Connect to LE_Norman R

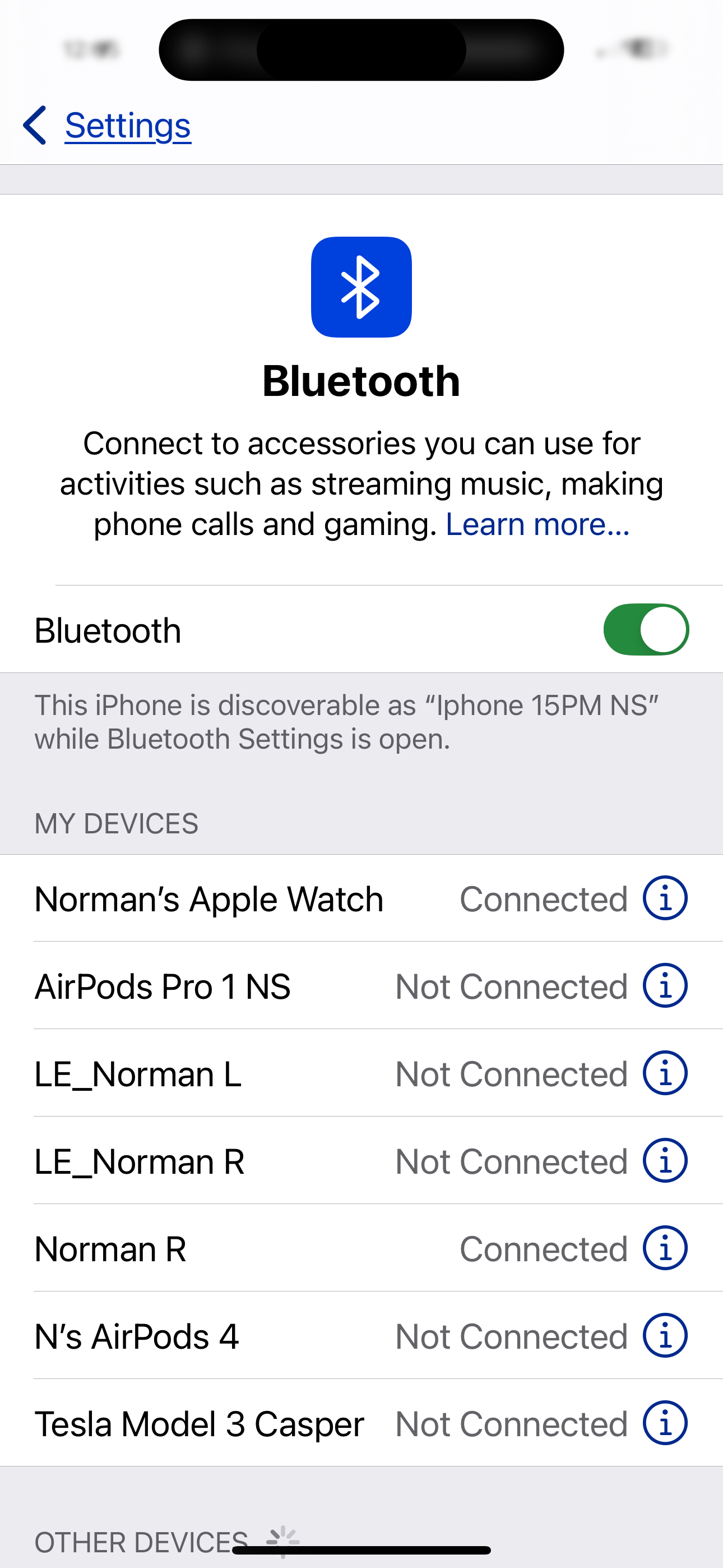361,1161
